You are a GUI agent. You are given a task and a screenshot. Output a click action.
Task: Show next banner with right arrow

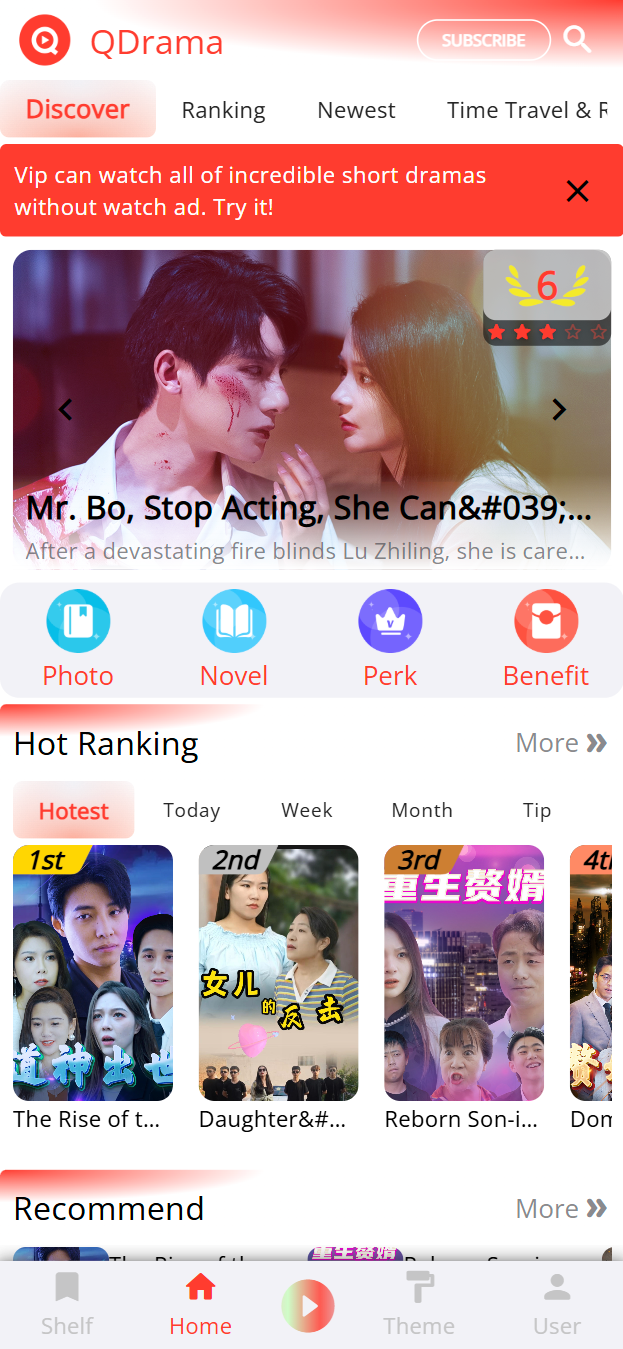(559, 409)
